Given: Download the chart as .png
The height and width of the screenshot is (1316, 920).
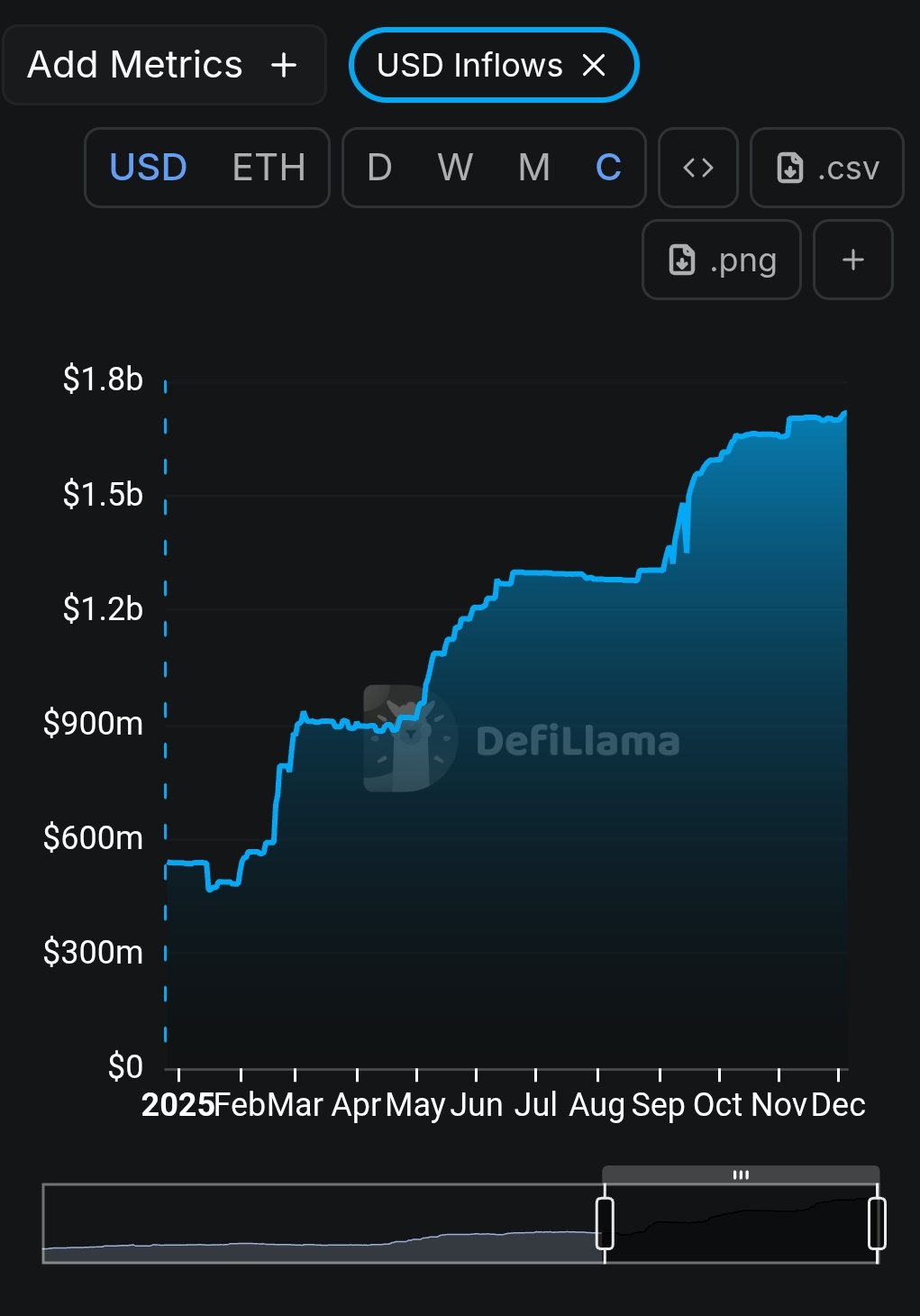Looking at the screenshot, I should click(x=722, y=260).
